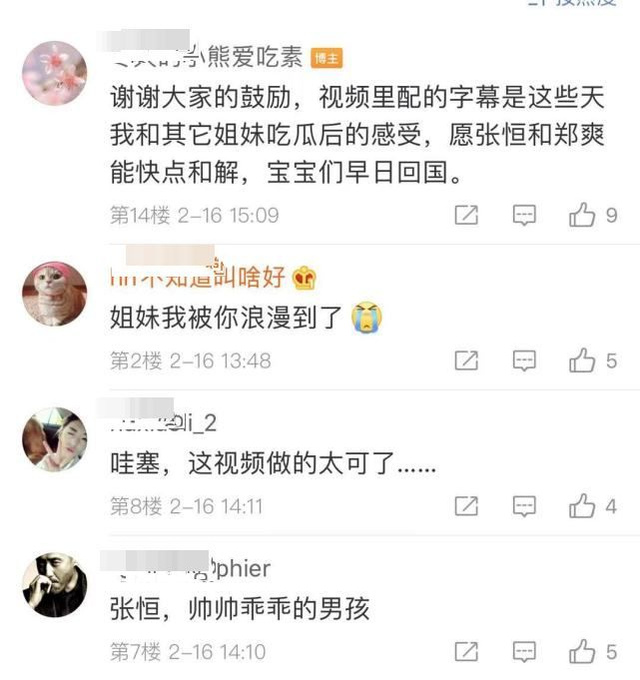The width and height of the screenshot is (640, 680).
Task: Like the comment 姐妹我被你浪漫到了
Action: [582, 361]
